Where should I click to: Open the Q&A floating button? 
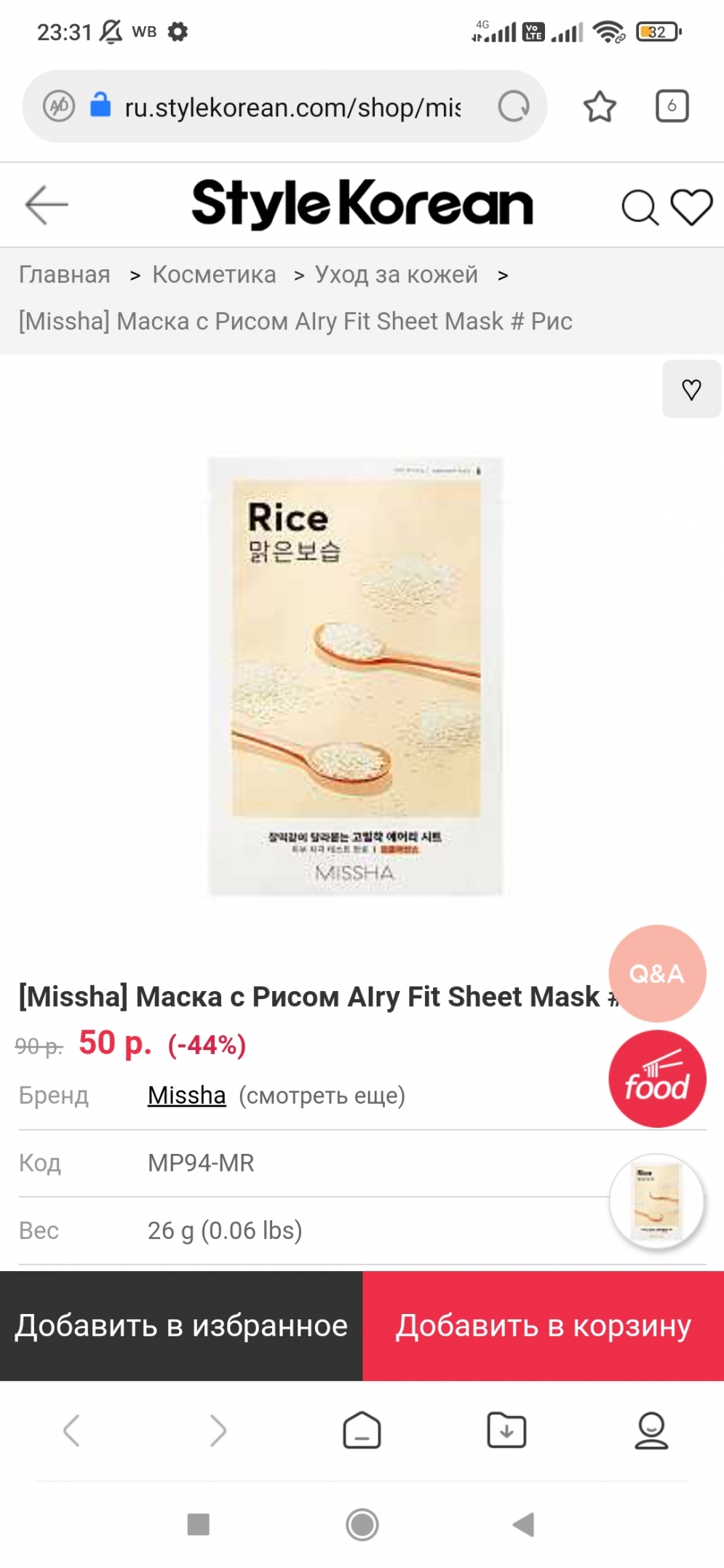pos(656,974)
